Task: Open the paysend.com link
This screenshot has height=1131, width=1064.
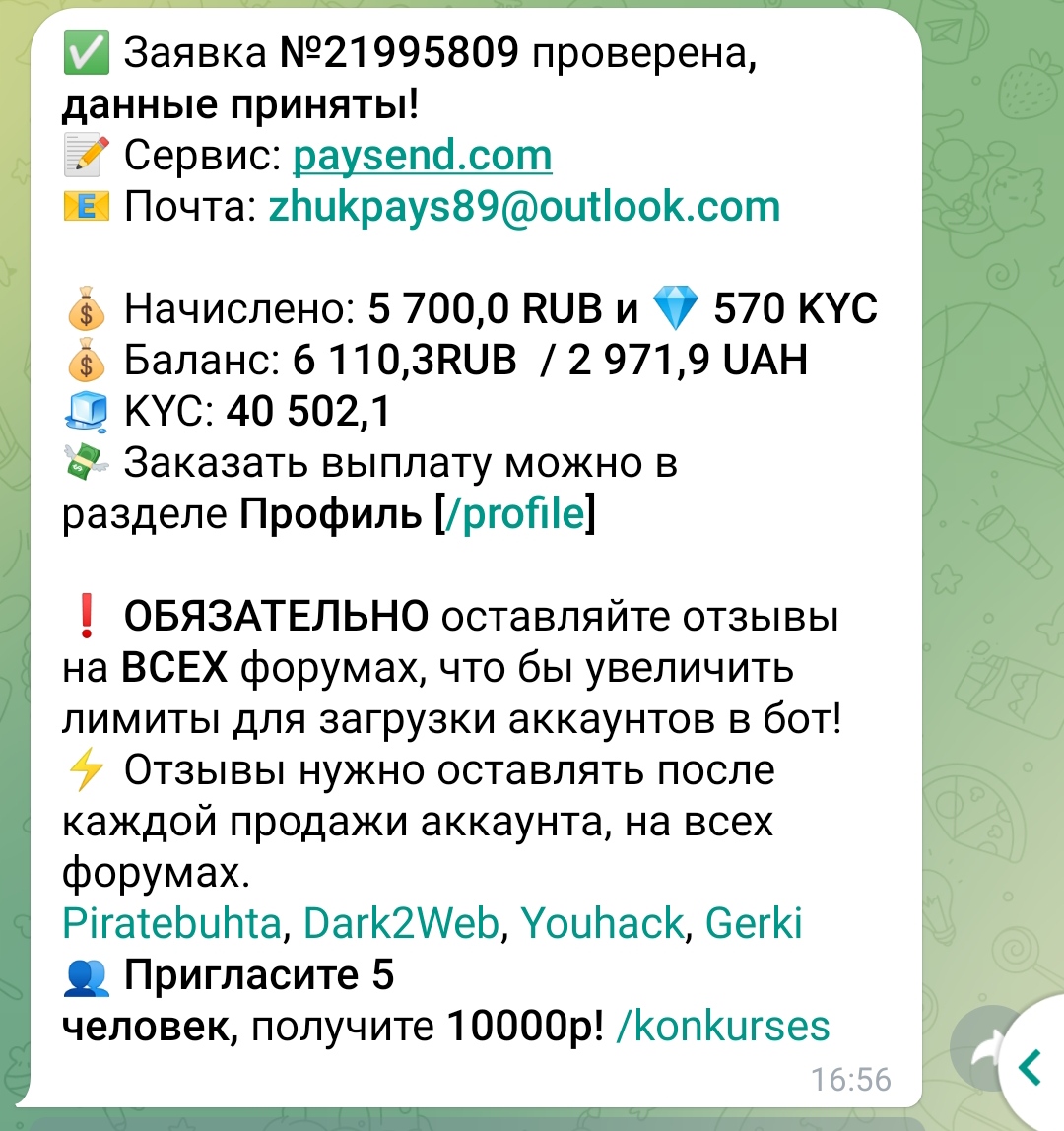Action: pos(423,156)
